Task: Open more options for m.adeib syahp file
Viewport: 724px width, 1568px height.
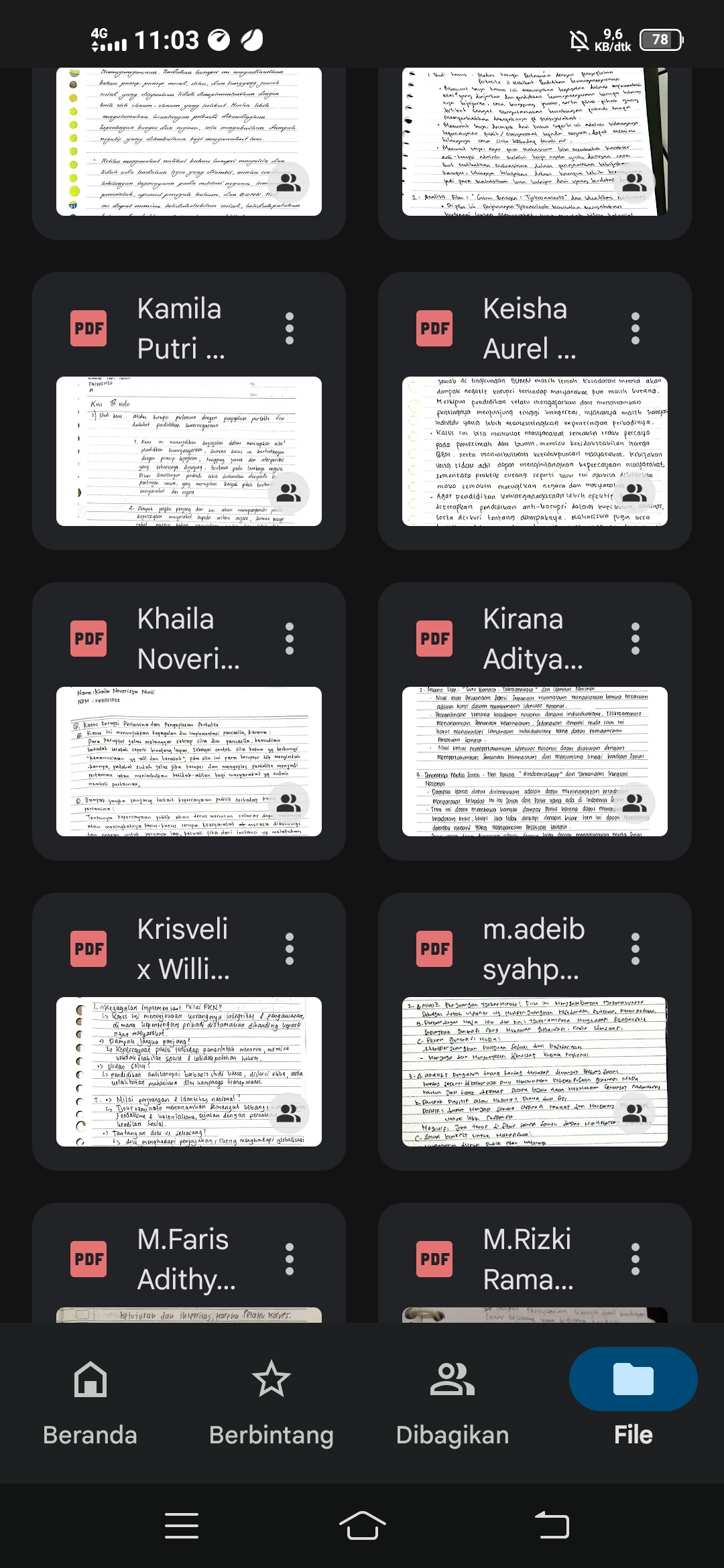Action: pyautogui.click(x=636, y=949)
